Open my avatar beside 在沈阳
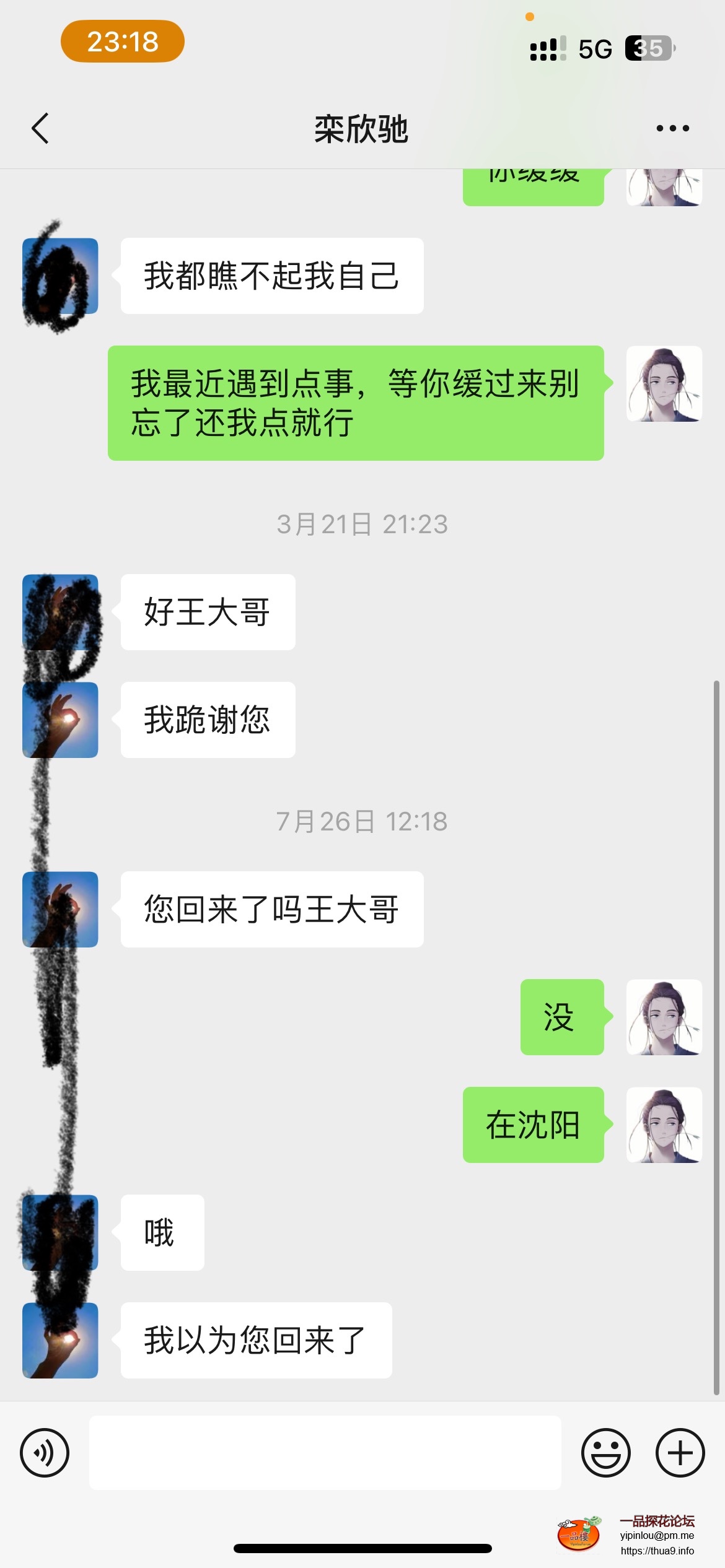This screenshot has width=725, height=1568. coord(664,1125)
